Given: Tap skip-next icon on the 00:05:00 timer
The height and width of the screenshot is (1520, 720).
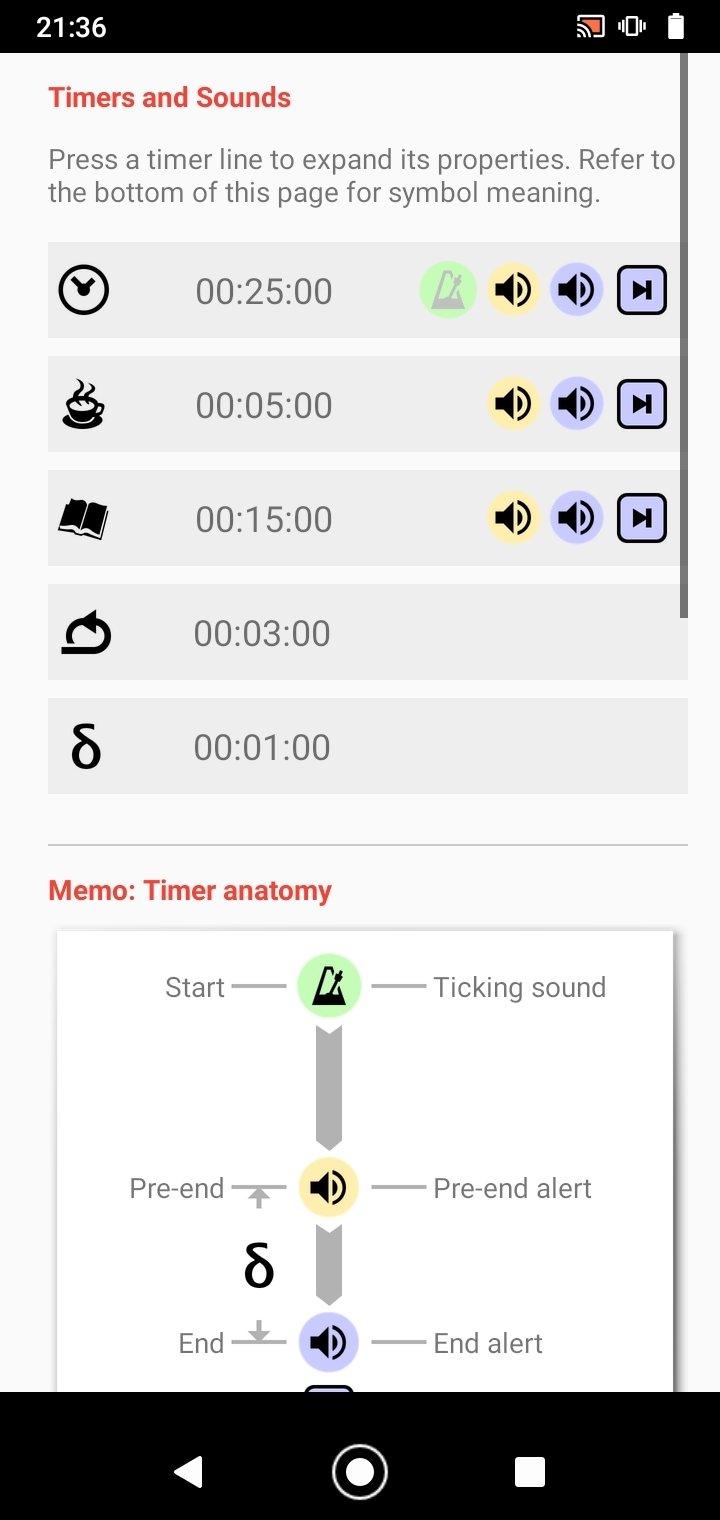Looking at the screenshot, I should pos(642,404).
